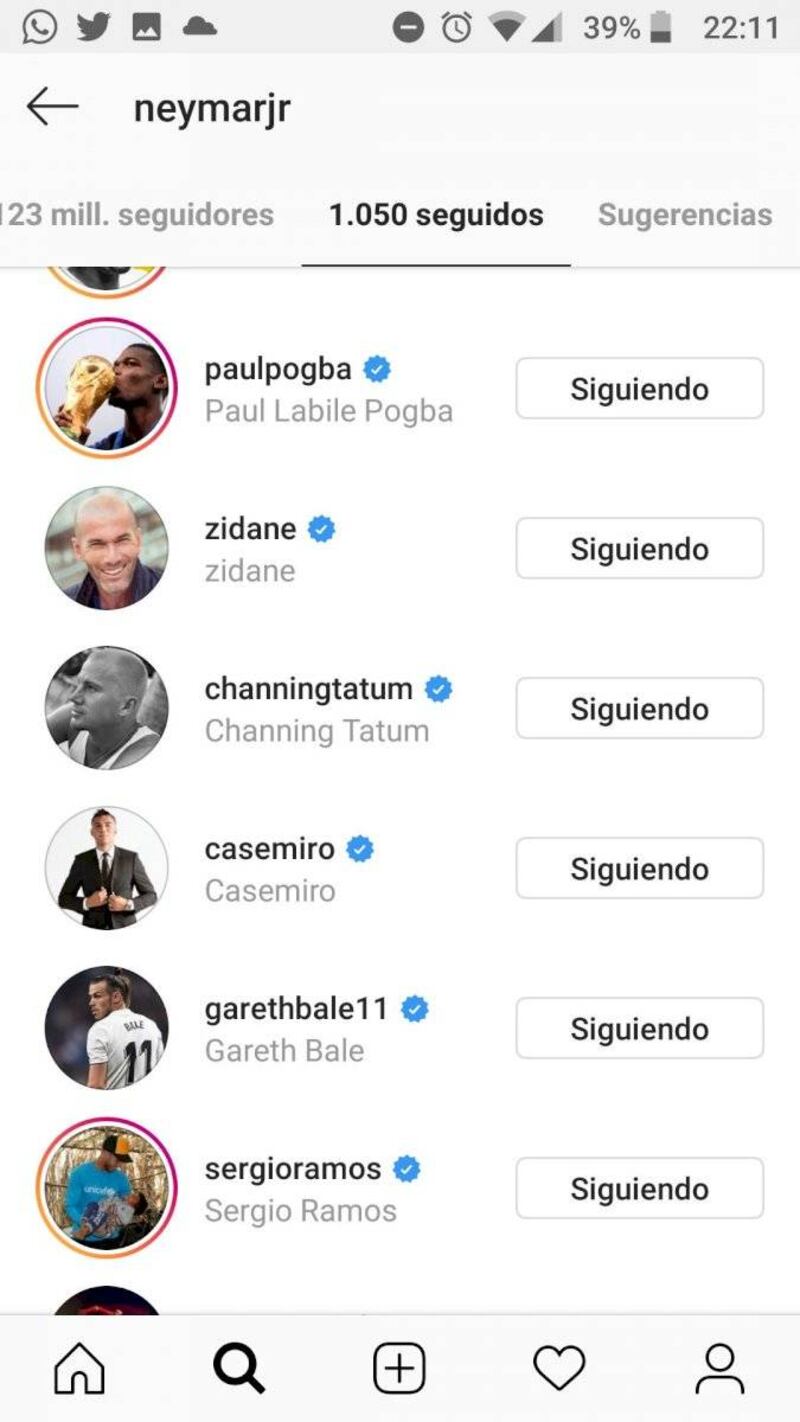Screen dimensions: 800x1422
Task: Open the activity heart tab
Action: click(559, 1368)
